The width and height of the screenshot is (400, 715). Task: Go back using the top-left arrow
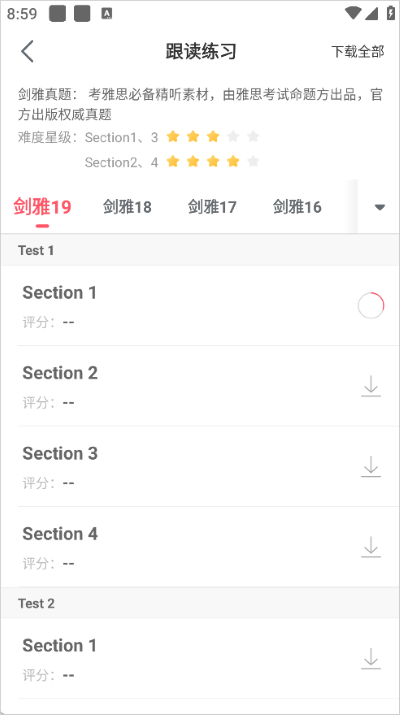27,51
